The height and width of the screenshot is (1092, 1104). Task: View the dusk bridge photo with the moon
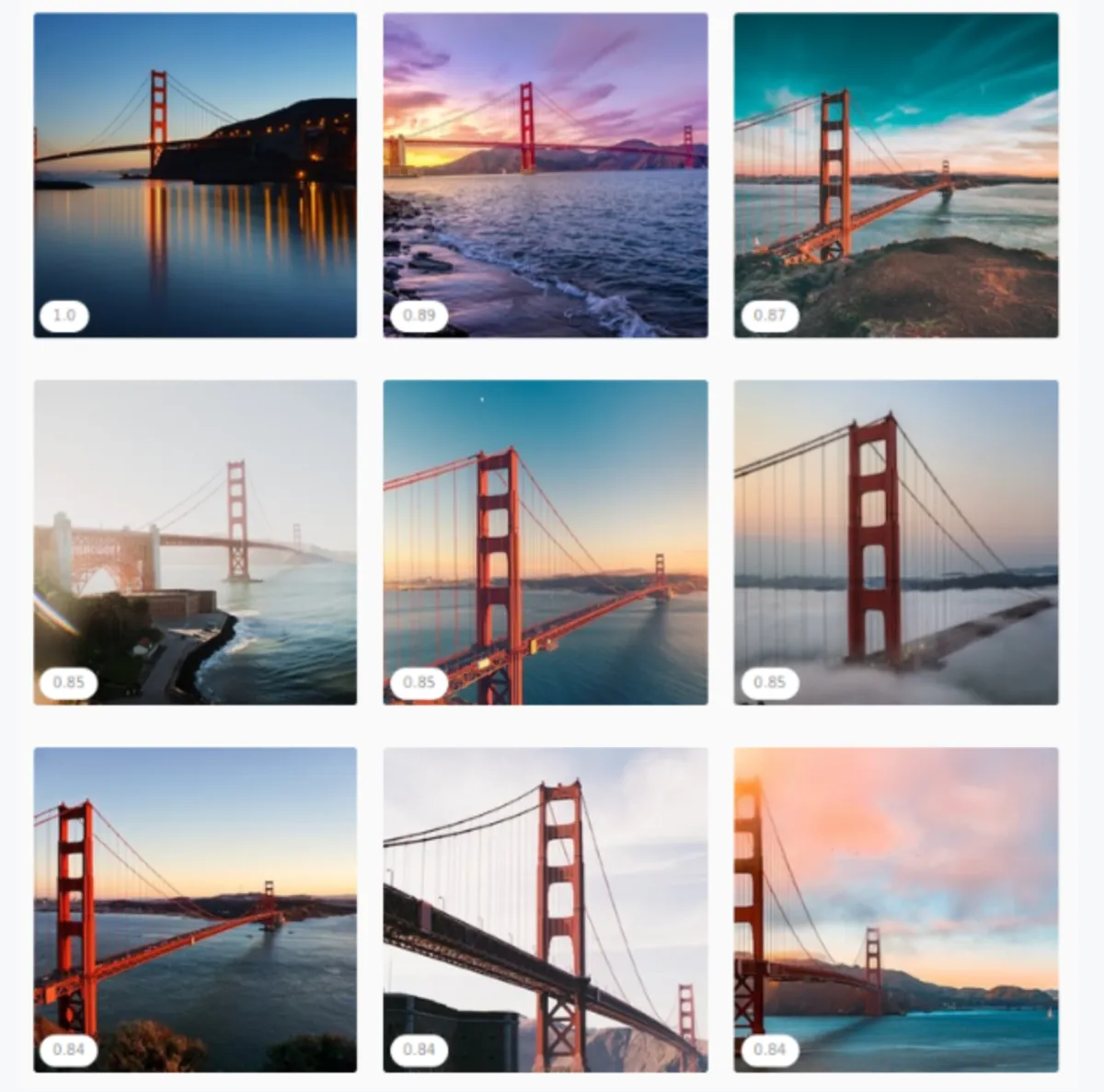coord(545,542)
